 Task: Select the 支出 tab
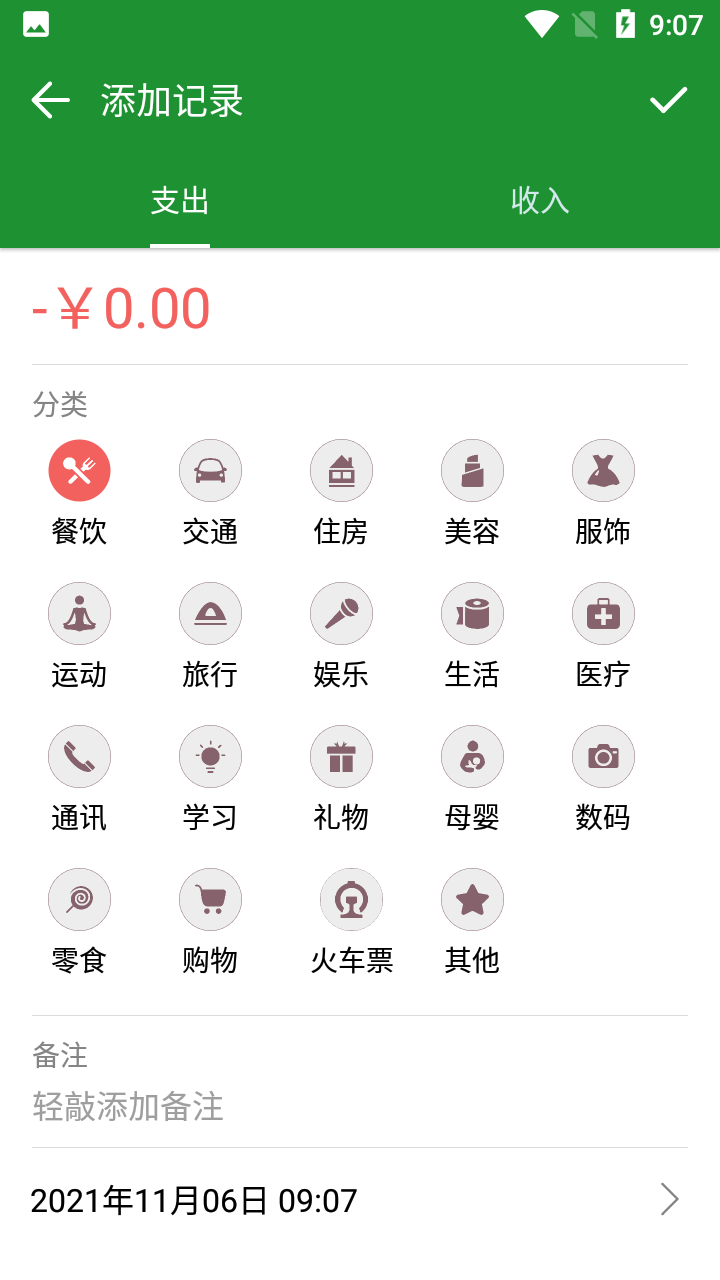pos(180,201)
